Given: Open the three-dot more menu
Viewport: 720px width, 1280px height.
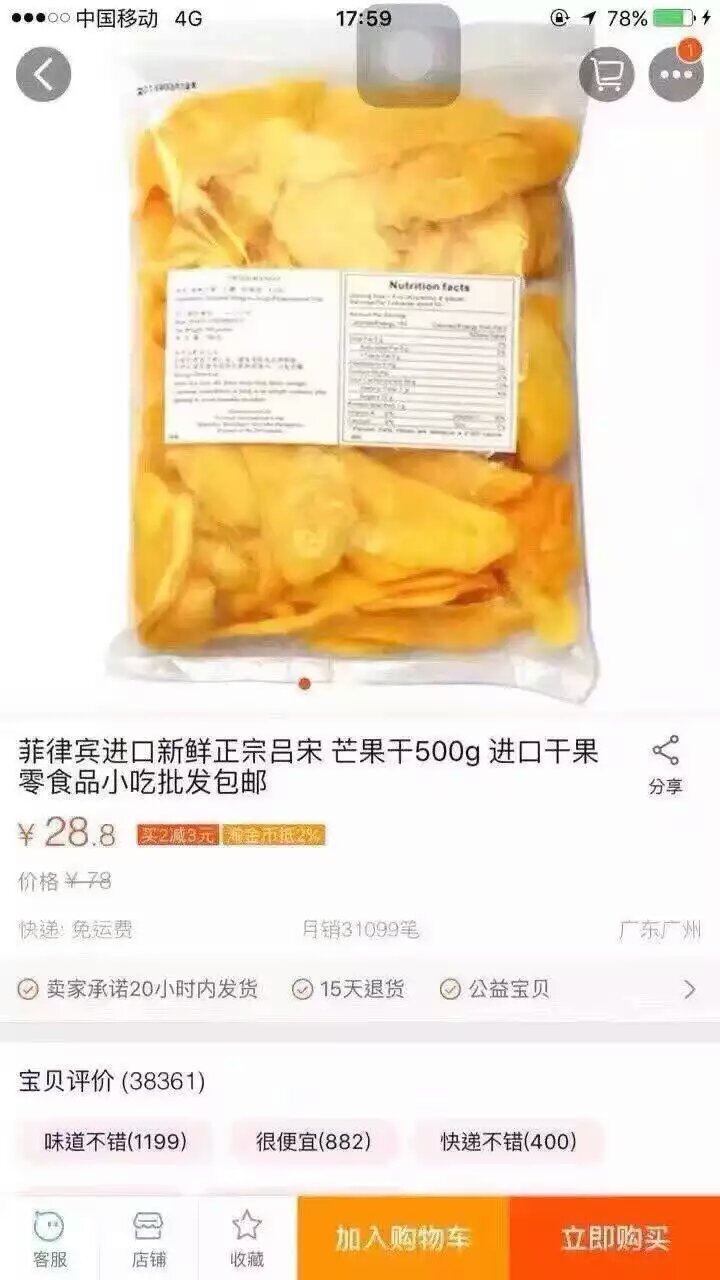Looking at the screenshot, I should click(x=677, y=75).
